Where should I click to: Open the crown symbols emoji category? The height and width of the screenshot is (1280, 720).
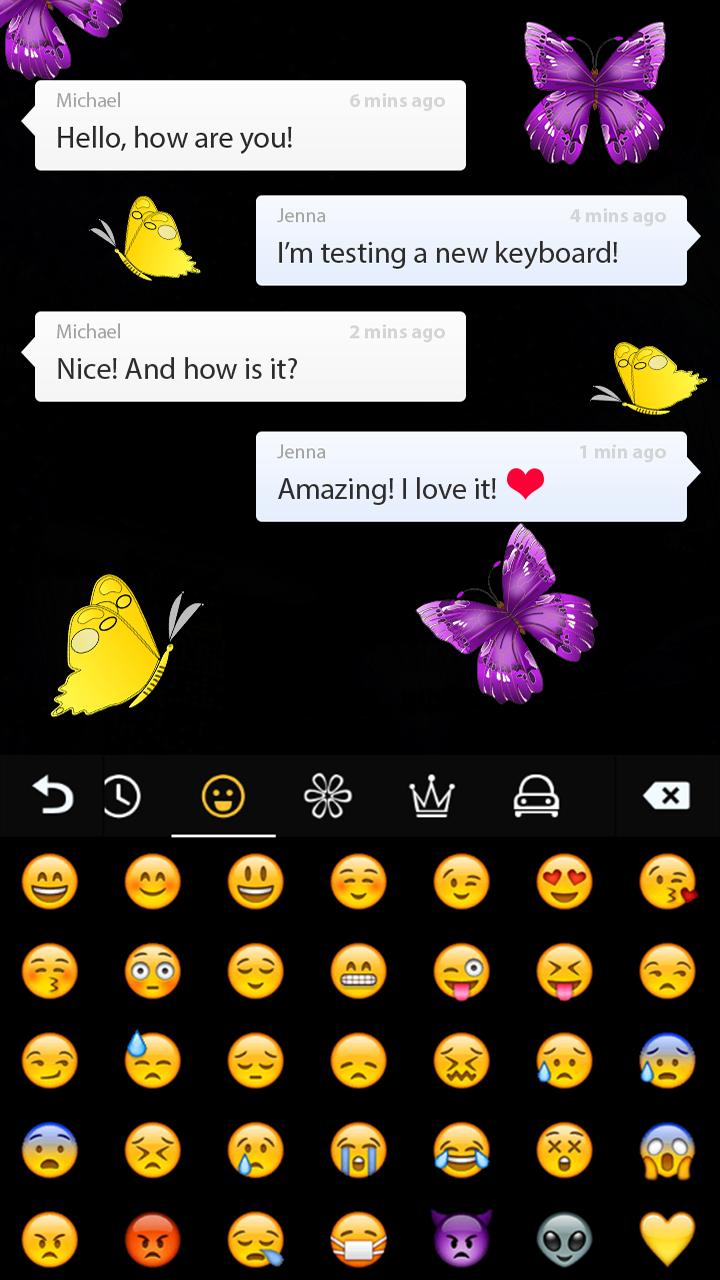click(434, 795)
